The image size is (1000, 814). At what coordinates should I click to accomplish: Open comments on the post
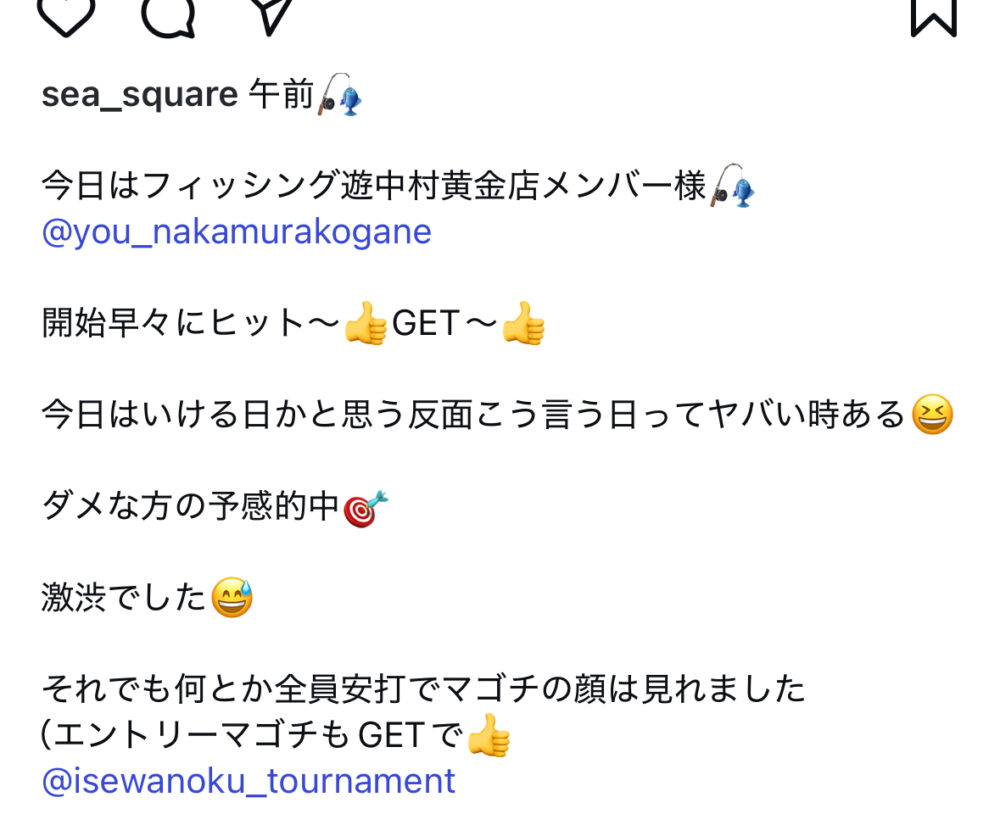[x=167, y=14]
